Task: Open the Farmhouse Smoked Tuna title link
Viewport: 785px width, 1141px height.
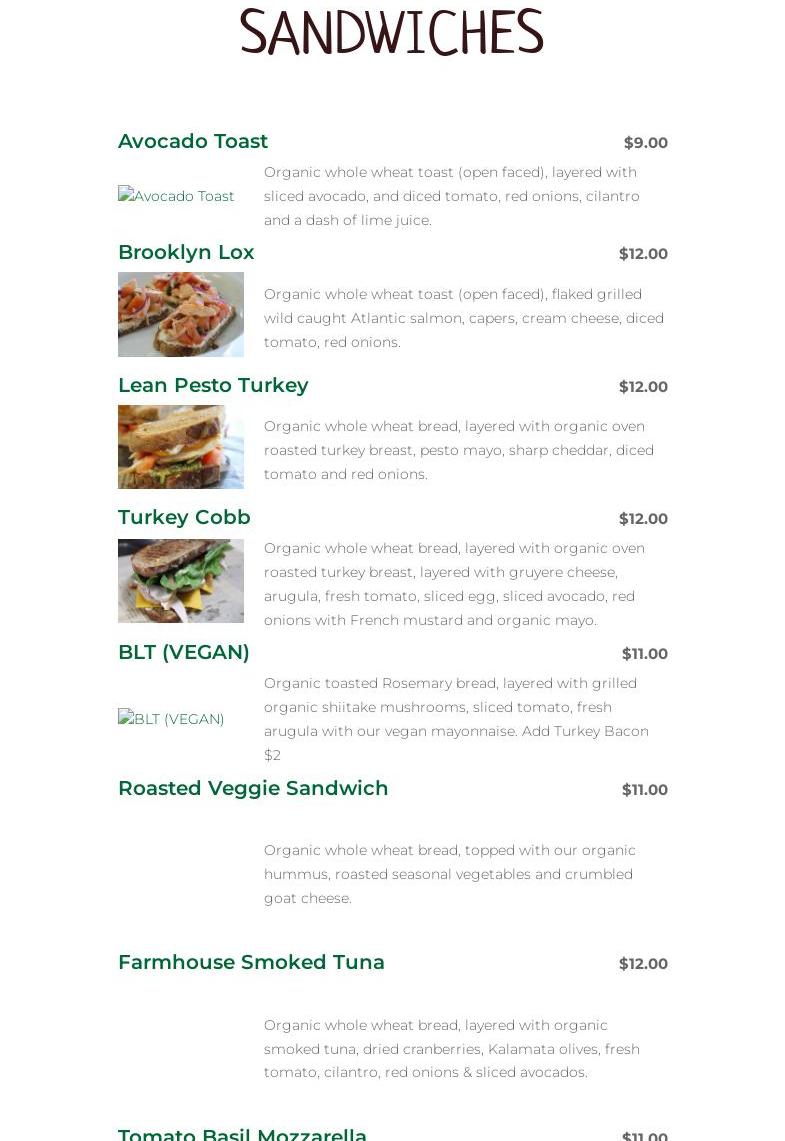Action: [251, 962]
